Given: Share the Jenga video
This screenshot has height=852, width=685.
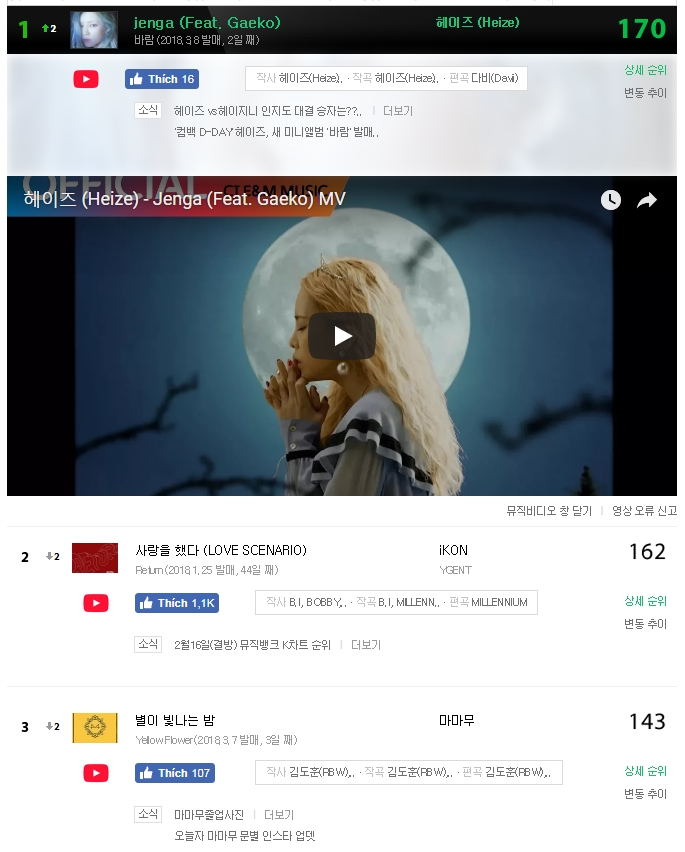Looking at the screenshot, I should [647, 200].
